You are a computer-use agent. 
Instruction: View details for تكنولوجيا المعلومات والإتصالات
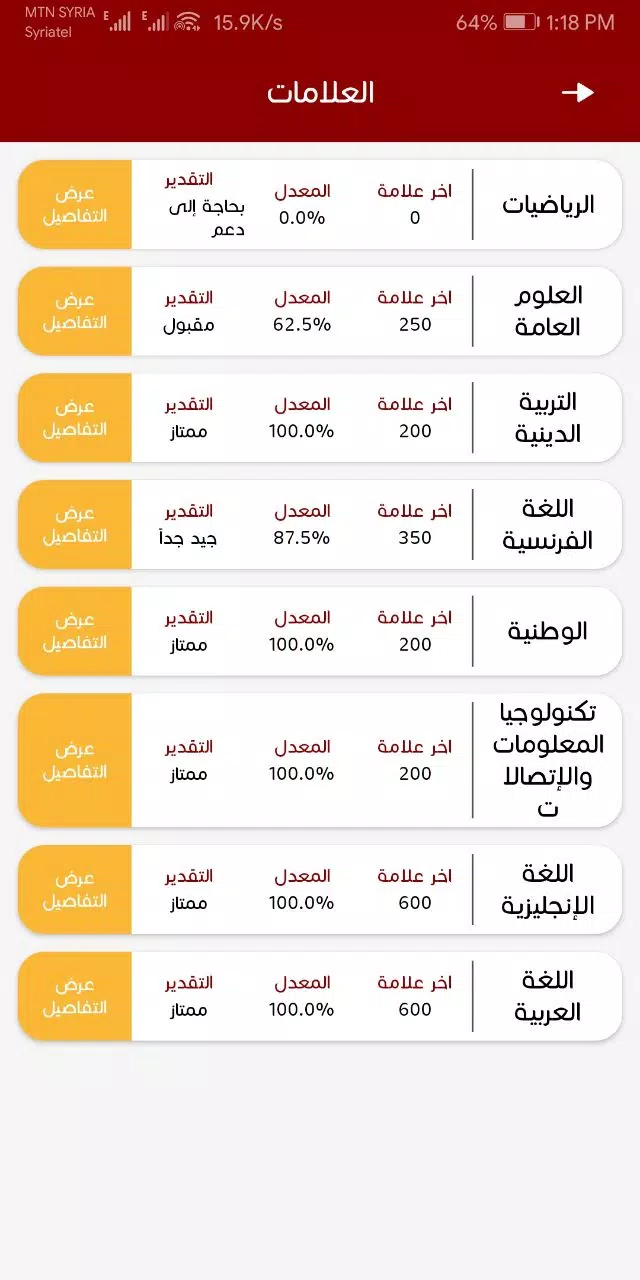tap(75, 760)
